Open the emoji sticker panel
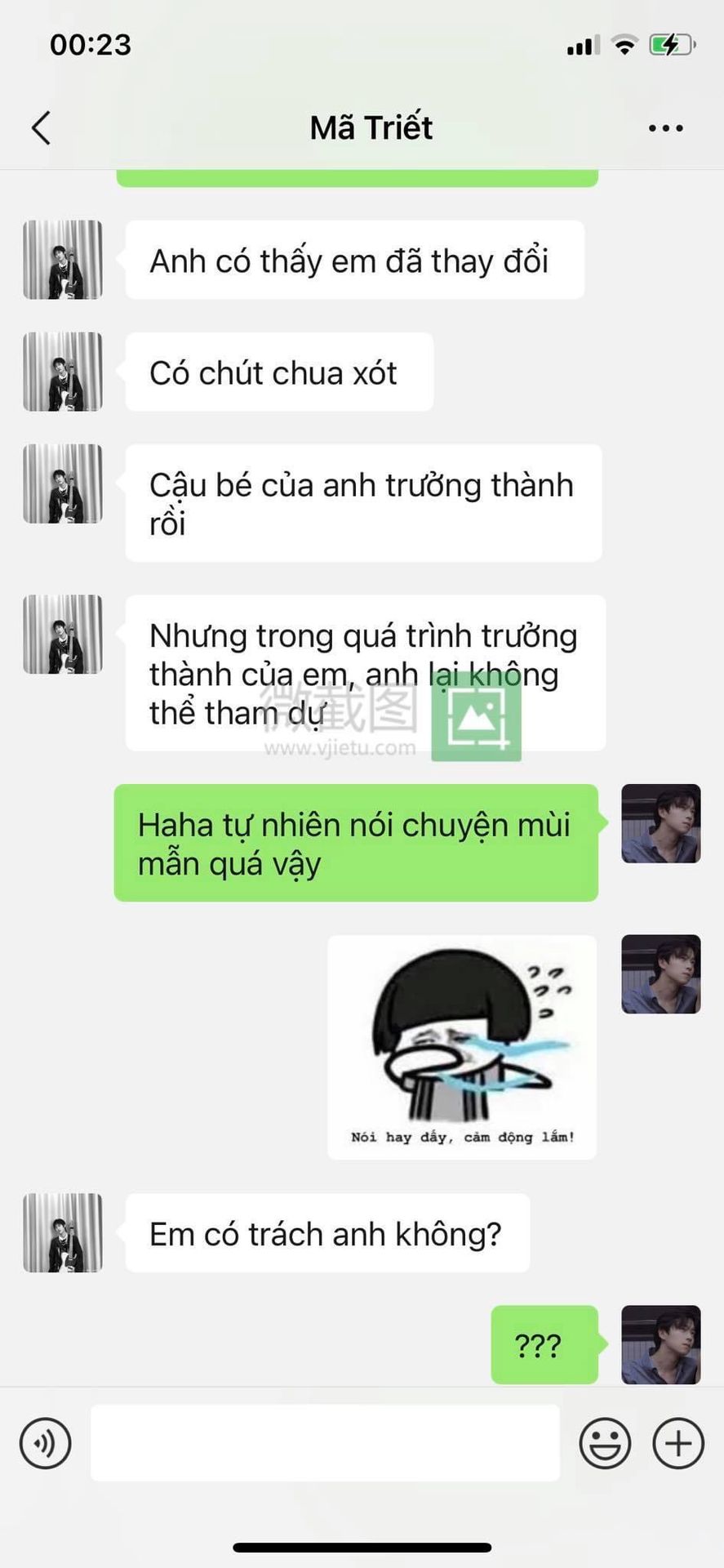This screenshot has height=1568, width=724. (605, 1443)
